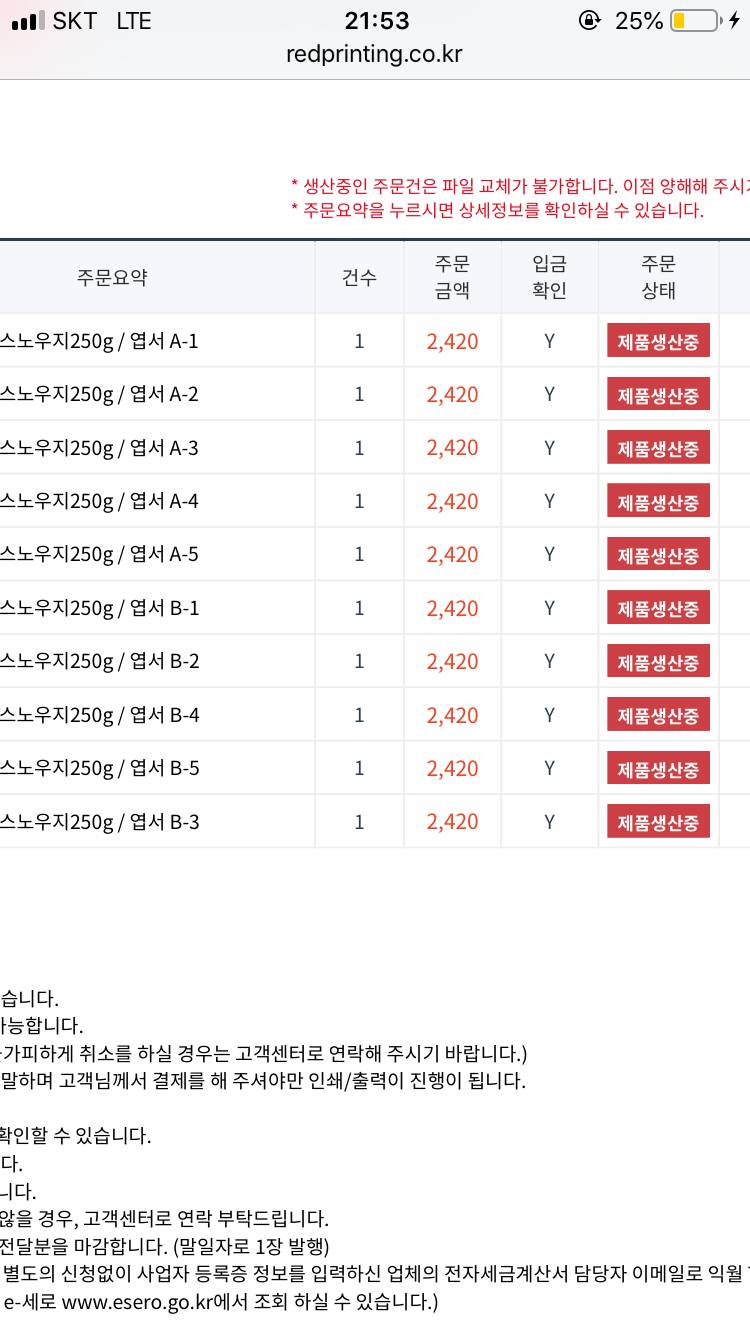750x1334 pixels.
Task: Tap 제품생산중 status button for 엽서 A-1
Action: tap(658, 341)
